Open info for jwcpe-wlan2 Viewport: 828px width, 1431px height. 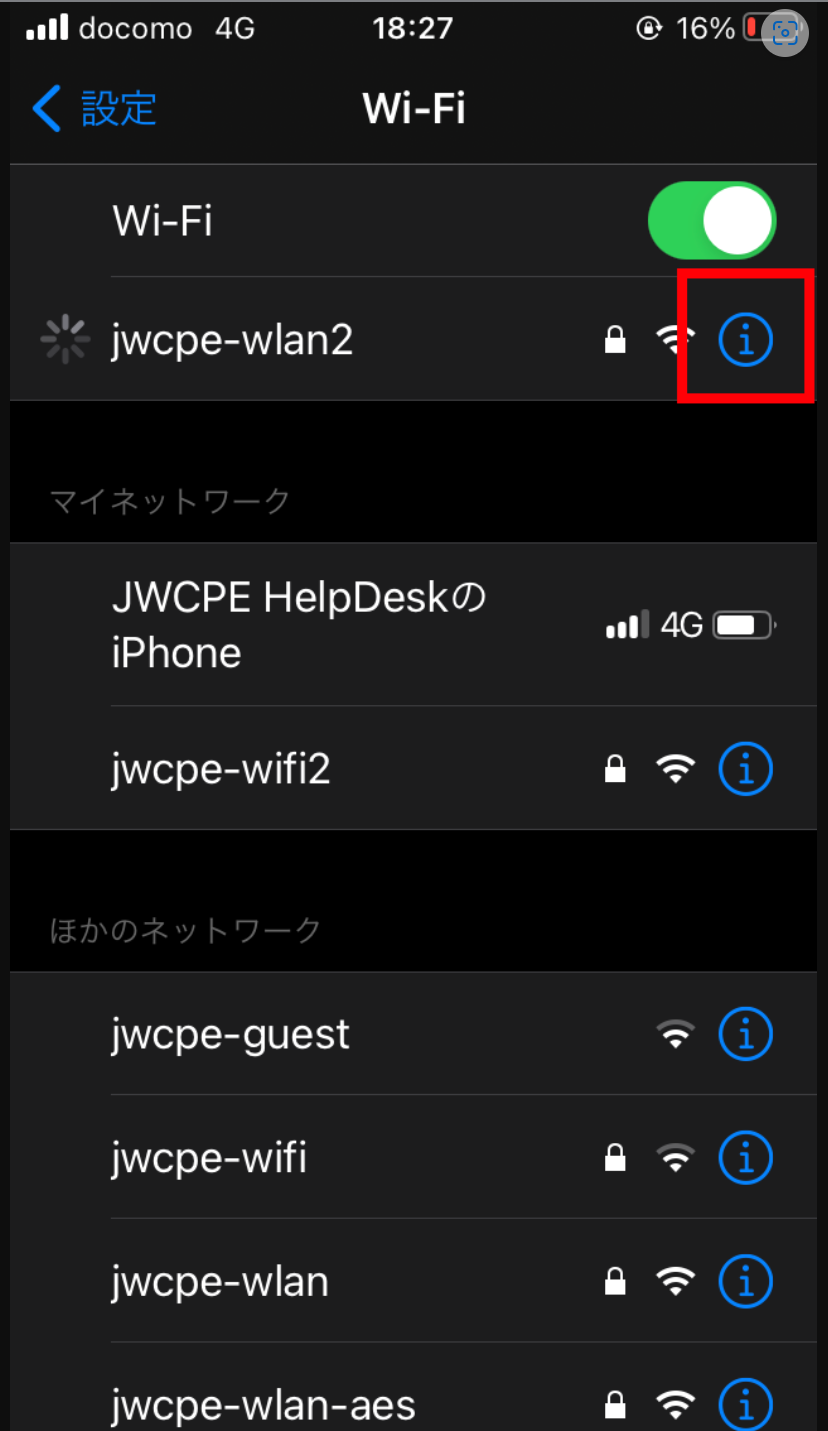coord(746,340)
